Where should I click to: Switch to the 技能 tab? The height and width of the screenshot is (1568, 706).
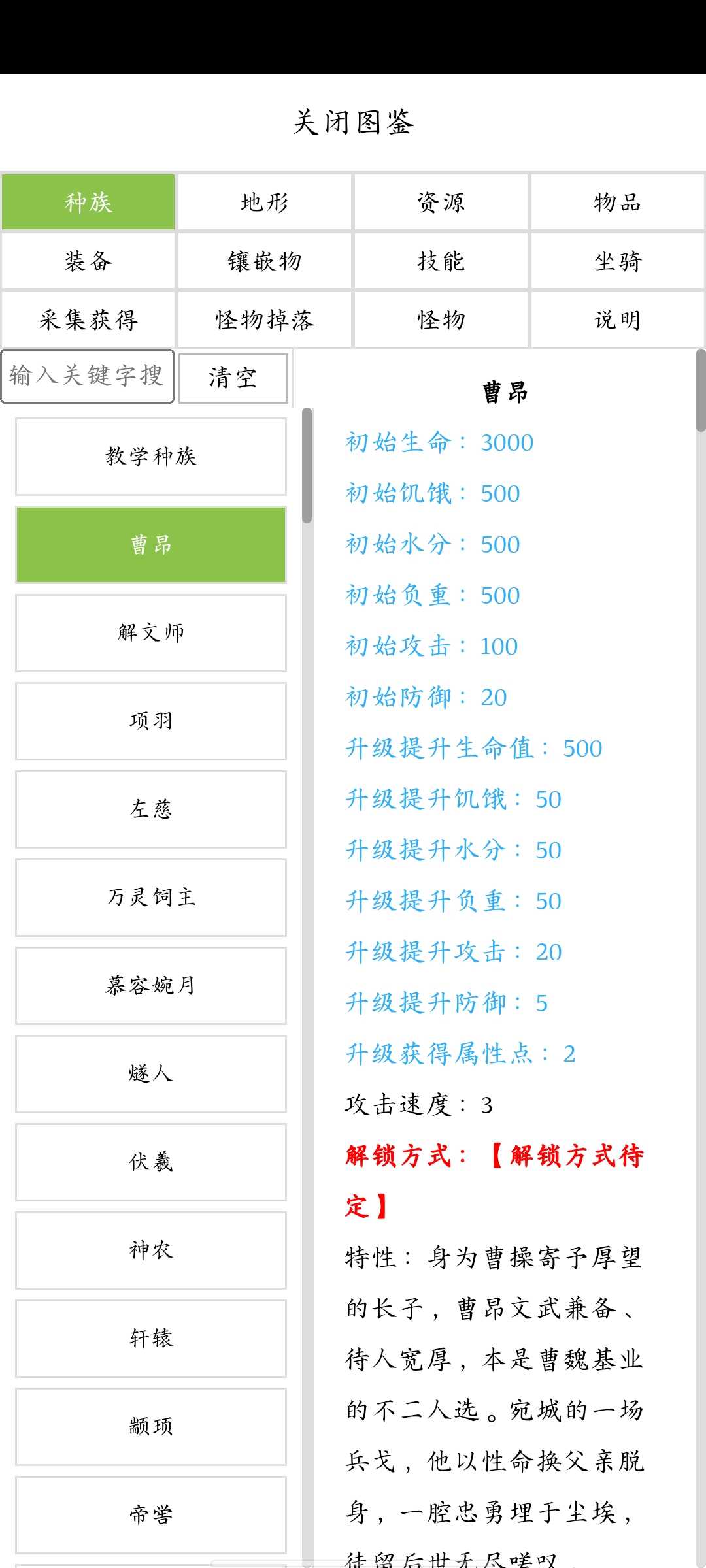click(441, 261)
